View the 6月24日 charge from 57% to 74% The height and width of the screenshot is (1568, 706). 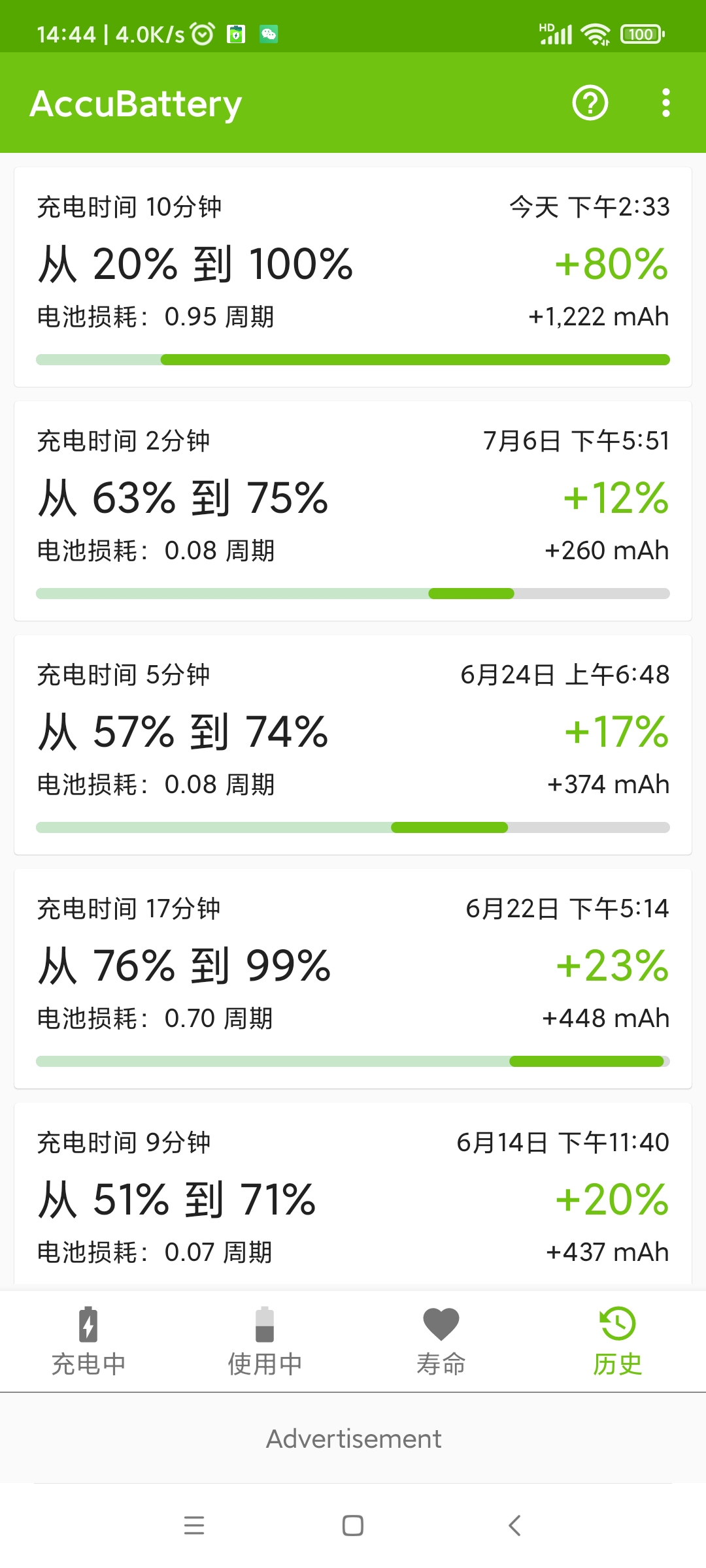pos(353,745)
